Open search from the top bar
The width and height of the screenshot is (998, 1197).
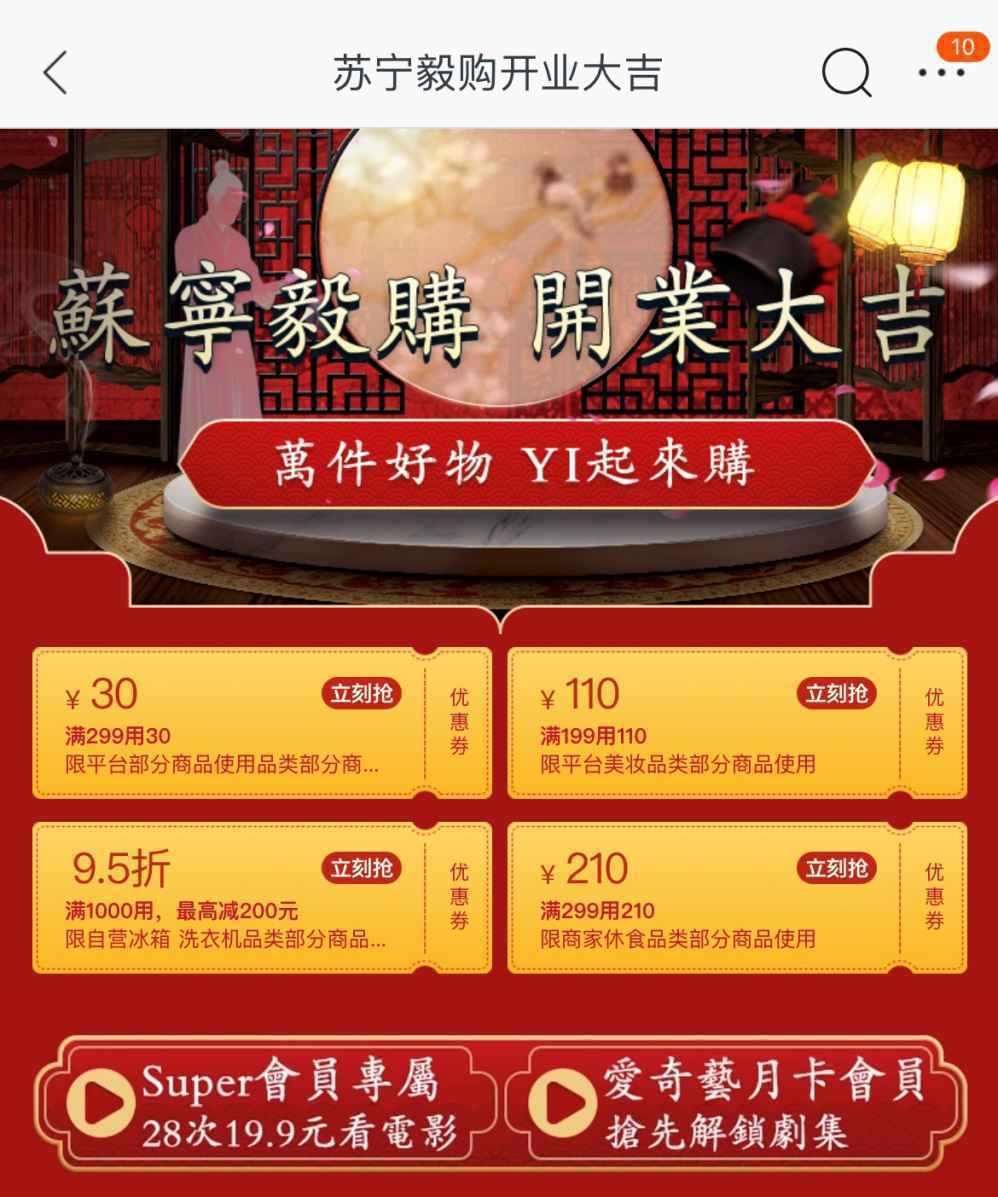(x=845, y=72)
